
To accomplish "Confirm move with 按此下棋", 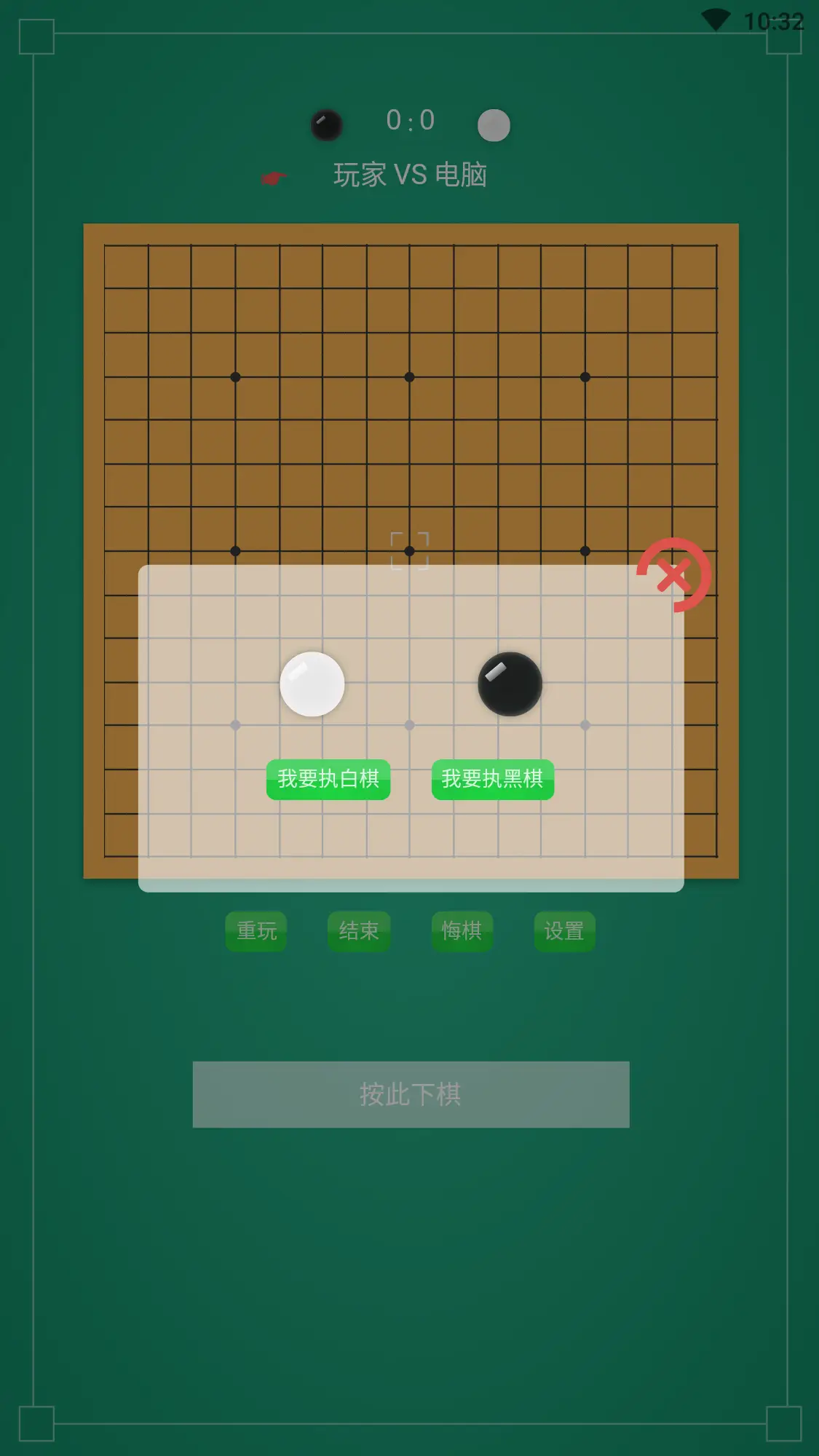I will tap(411, 1094).
